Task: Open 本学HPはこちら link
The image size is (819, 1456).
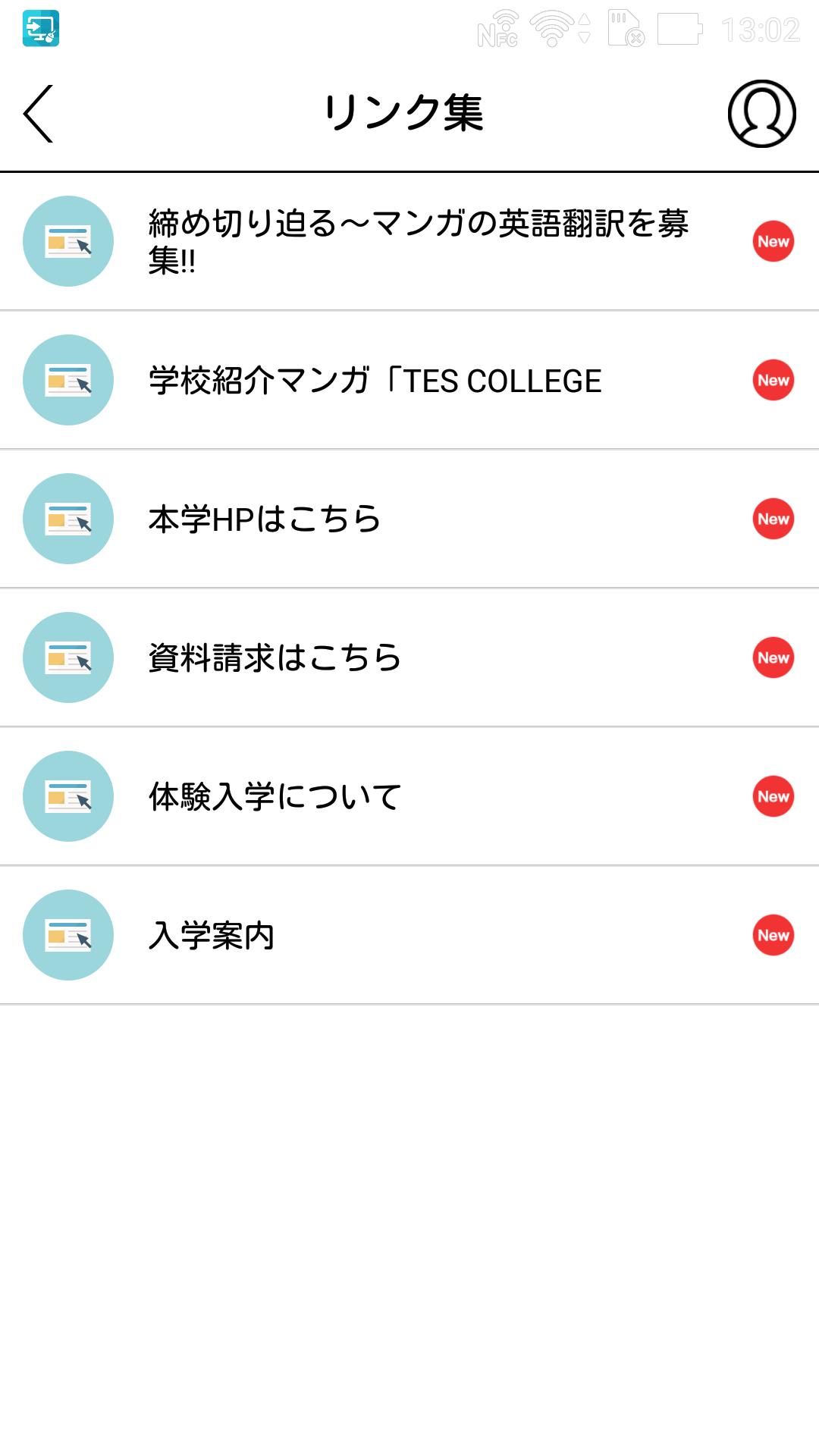Action: [409, 519]
